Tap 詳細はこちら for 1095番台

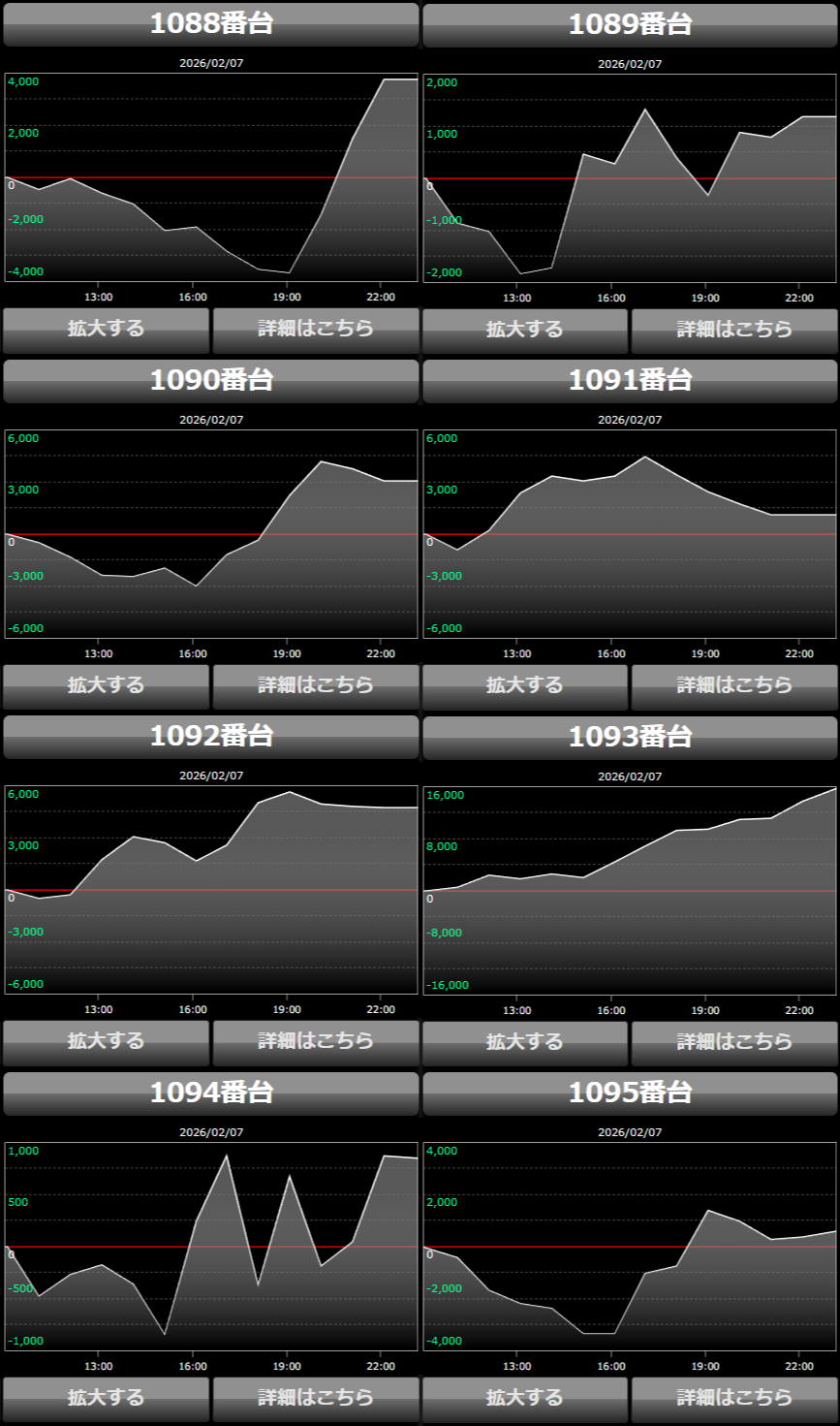(x=734, y=1398)
